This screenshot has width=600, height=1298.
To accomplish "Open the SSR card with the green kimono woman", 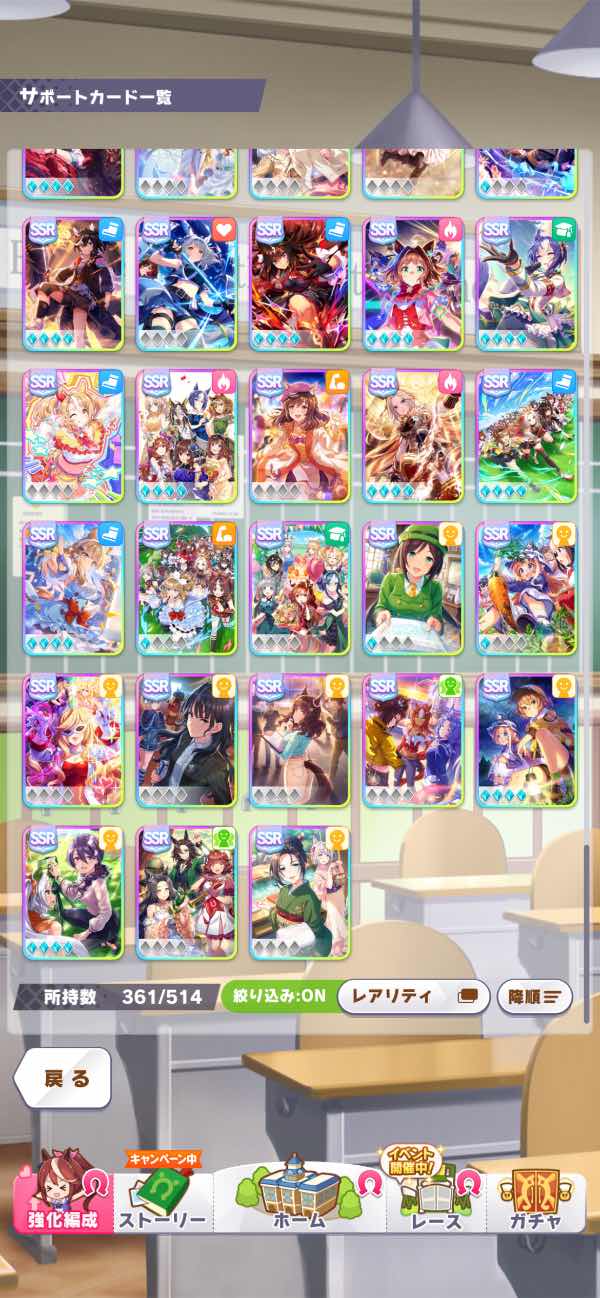I will click(x=300, y=892).
